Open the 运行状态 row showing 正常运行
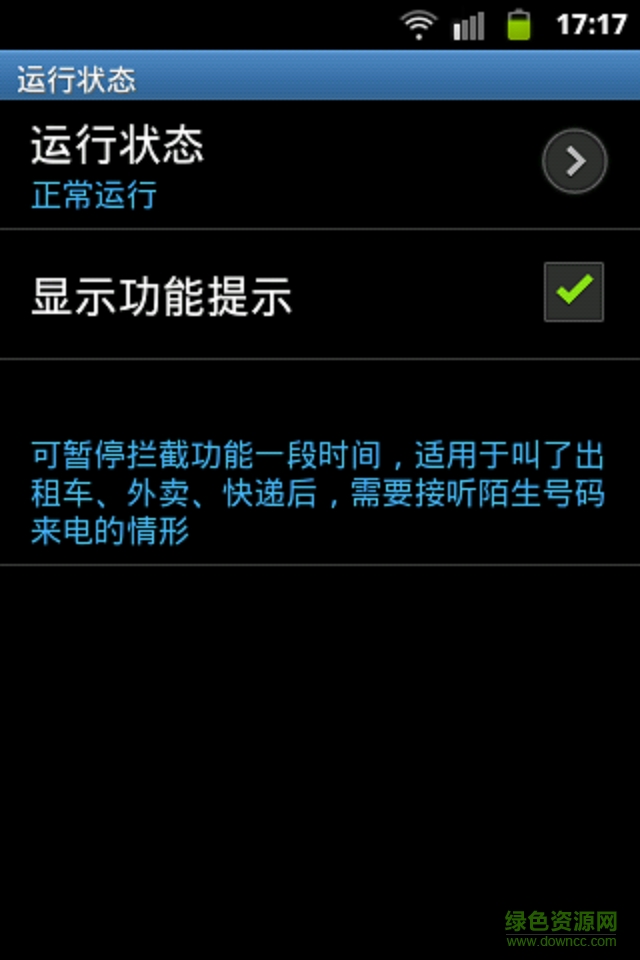This screenshot has width=640, height=960. (250, 165)
